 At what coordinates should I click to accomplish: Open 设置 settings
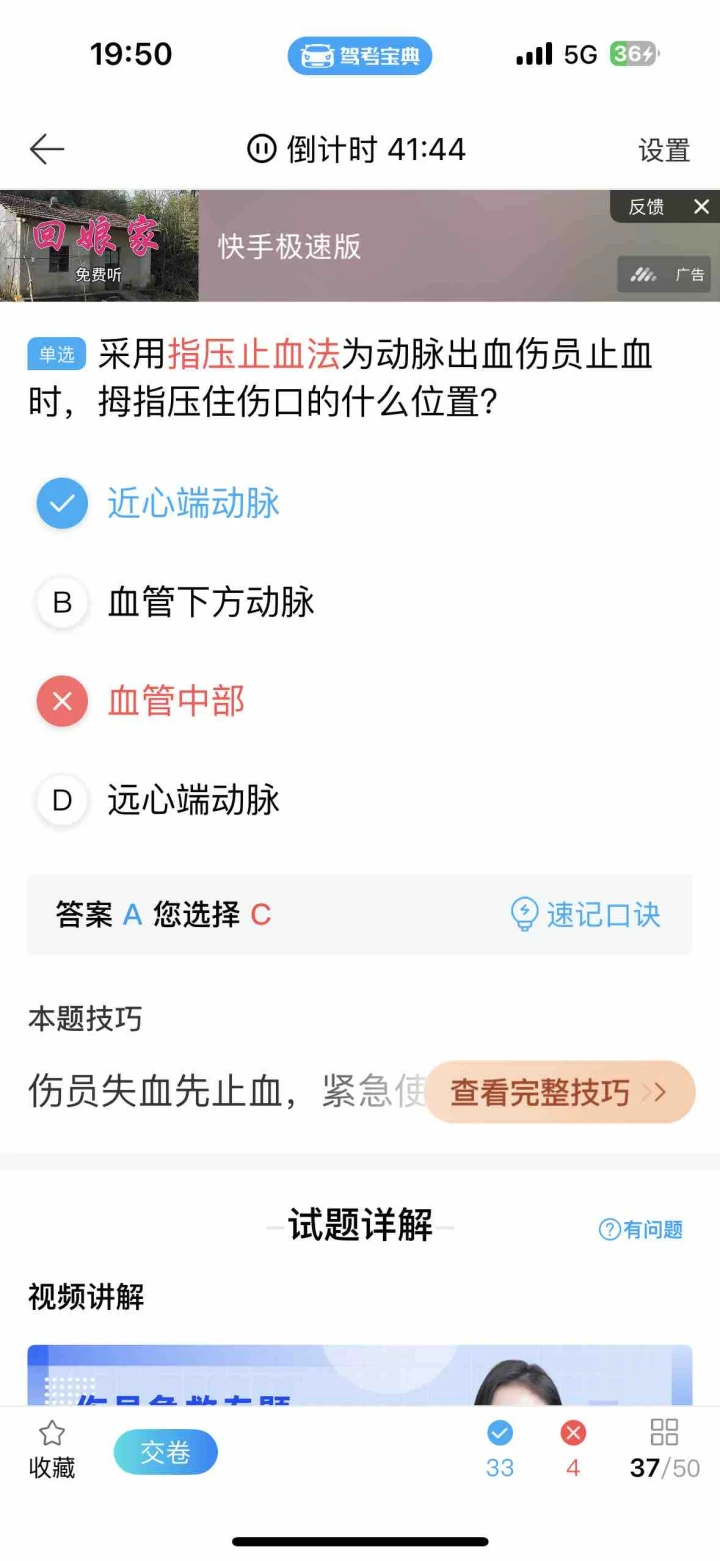point(664,151)
